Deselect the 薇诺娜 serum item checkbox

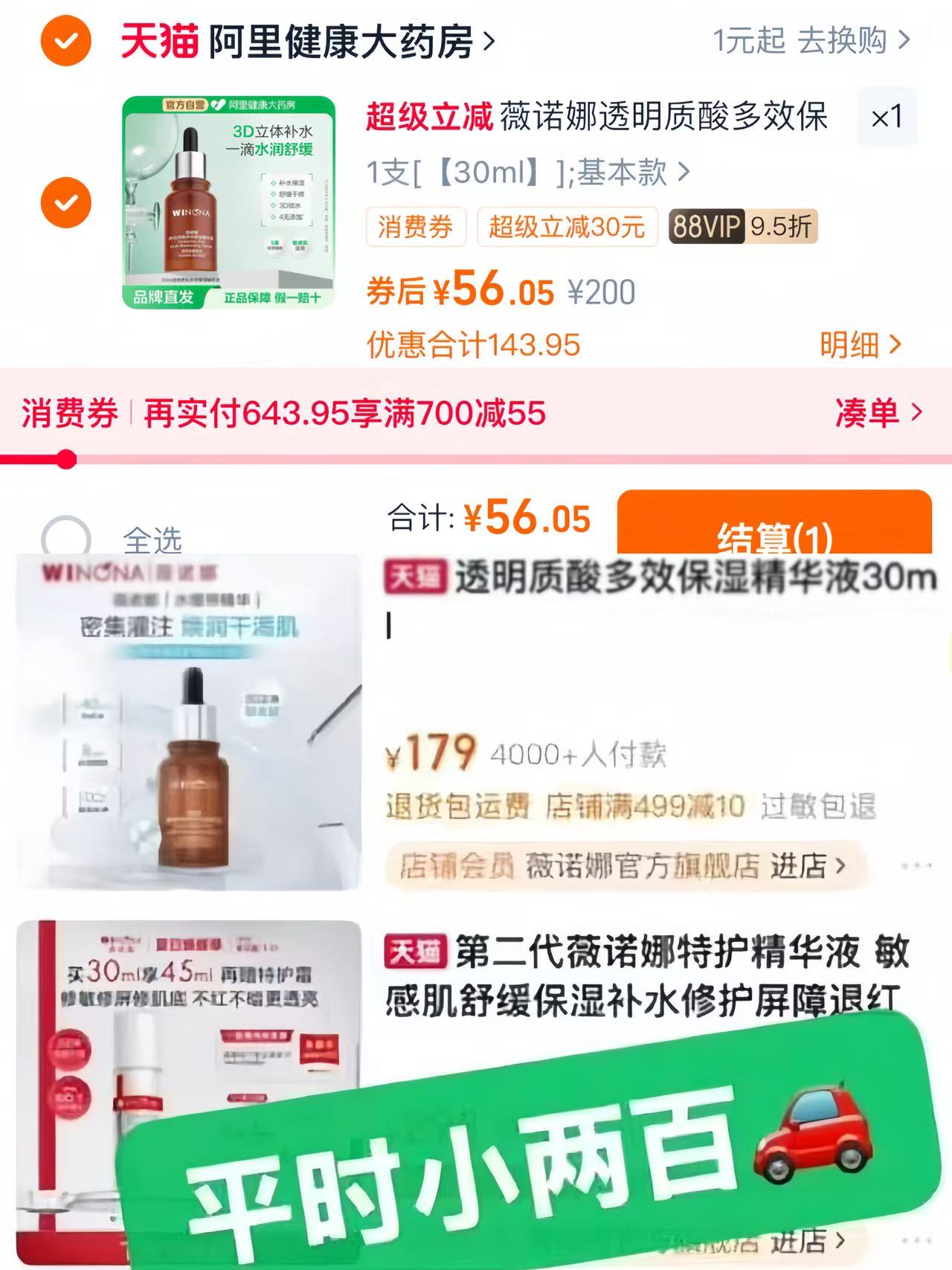coord(68,201)
